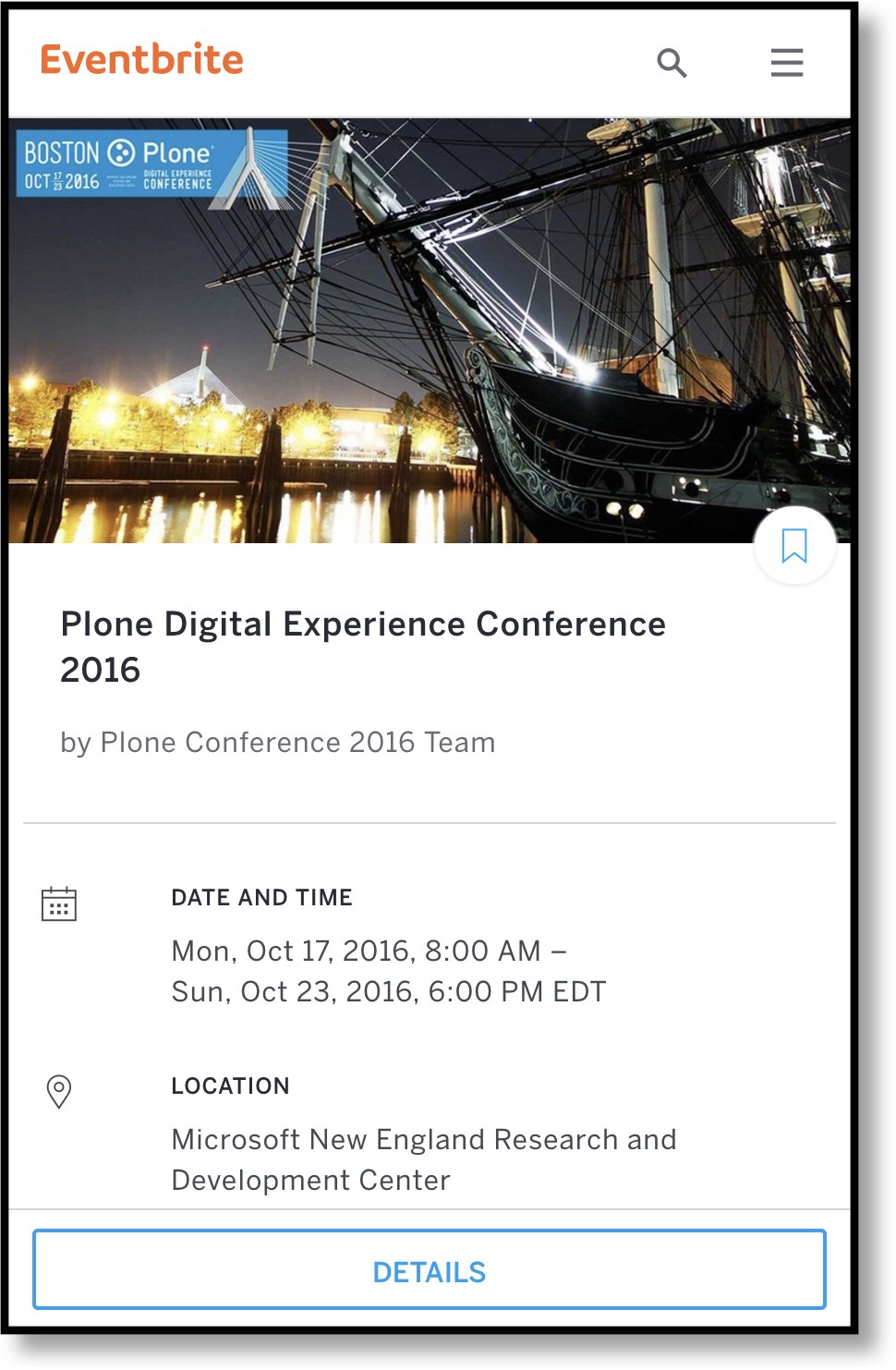Open the search icon
The height and width of the screenshot is (1370, 896).
point(672,63)
